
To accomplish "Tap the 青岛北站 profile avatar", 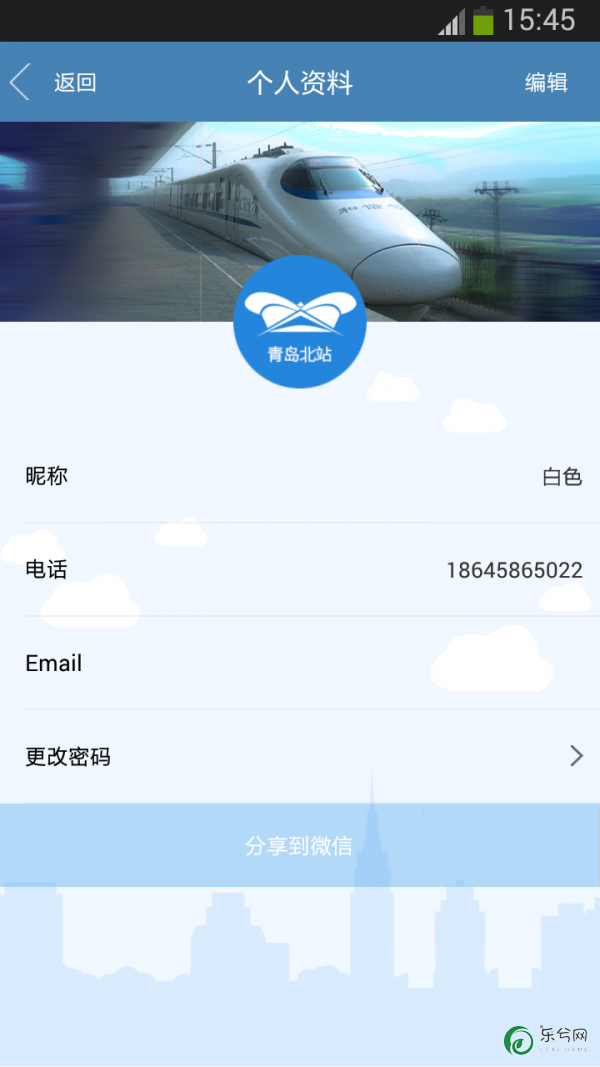I will [x=300, y=322].
